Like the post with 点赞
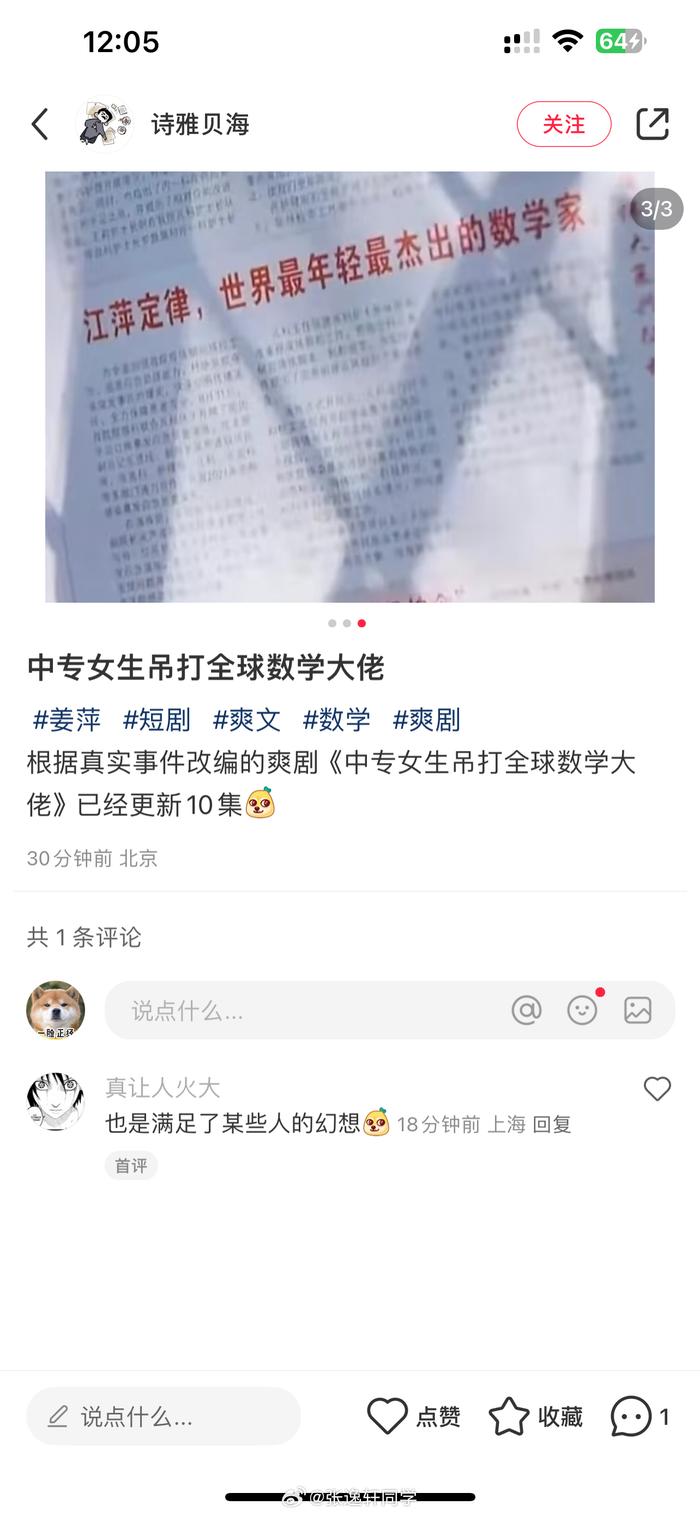 click(413, 1416)
